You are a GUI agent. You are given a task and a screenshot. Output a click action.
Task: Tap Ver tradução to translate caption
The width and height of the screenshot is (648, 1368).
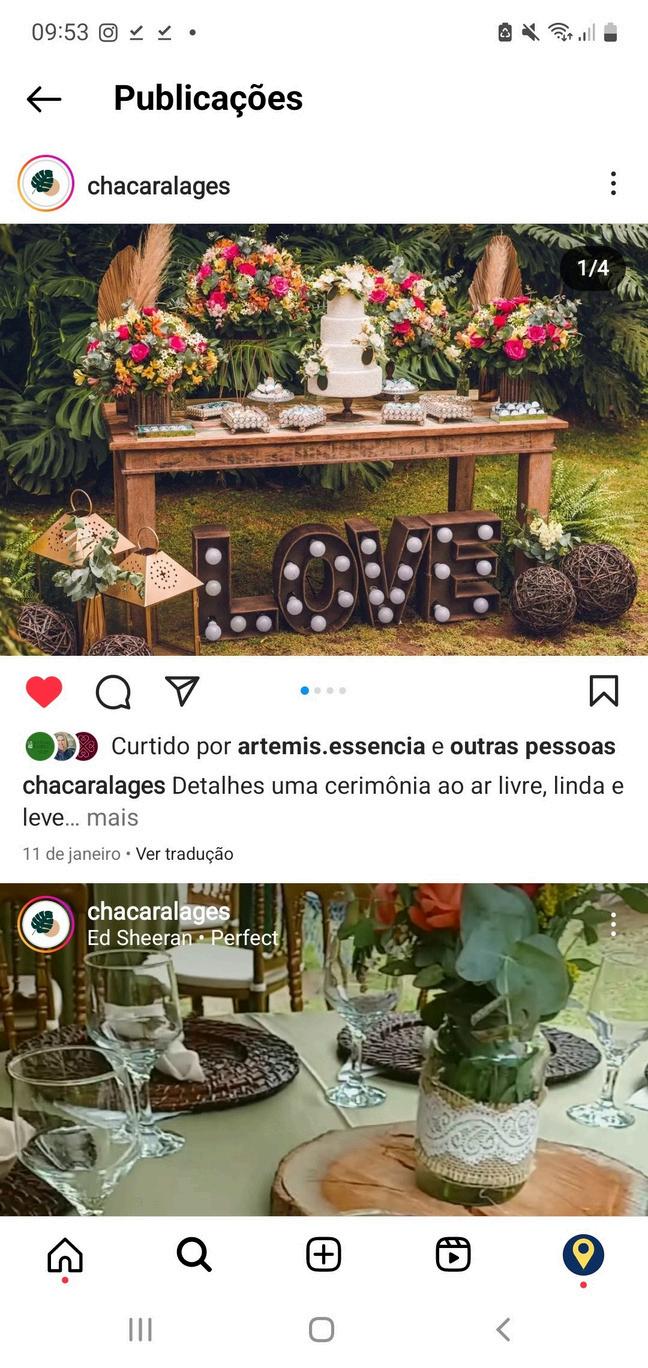coord(184,854)
